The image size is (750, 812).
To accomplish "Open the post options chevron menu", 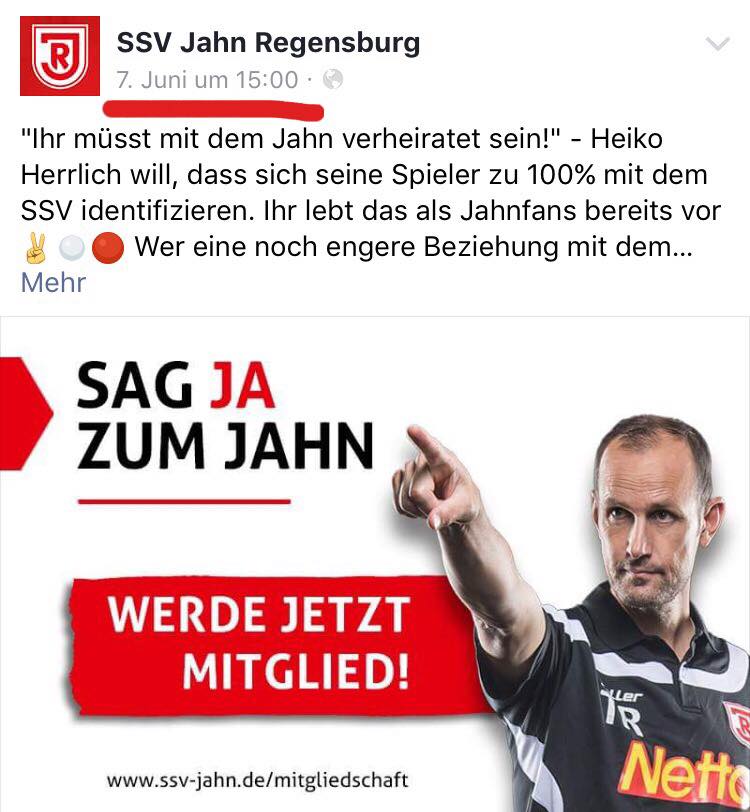I will (x=717, y=45).
